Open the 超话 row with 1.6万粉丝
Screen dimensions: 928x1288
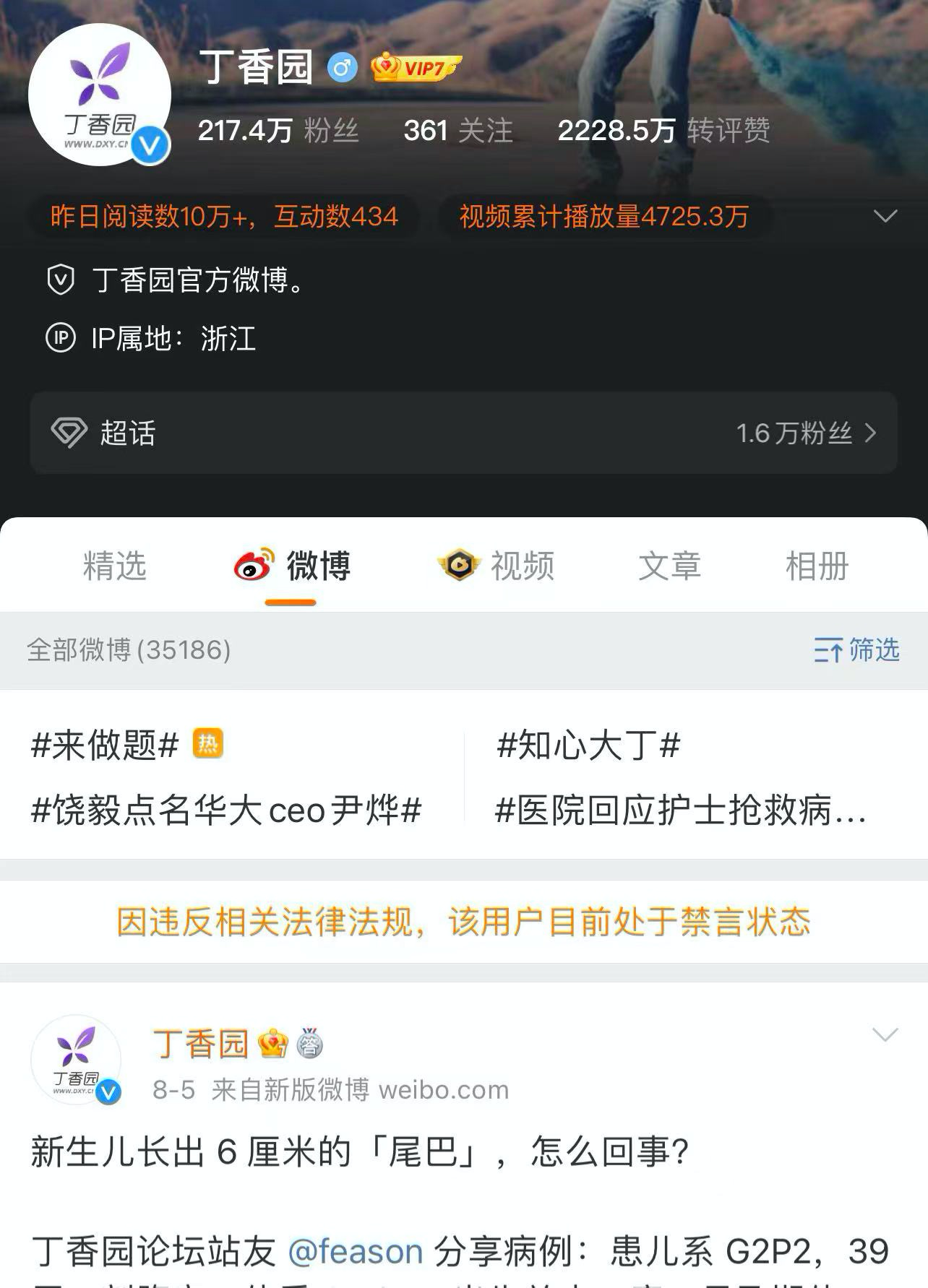[x=463, y=433]
